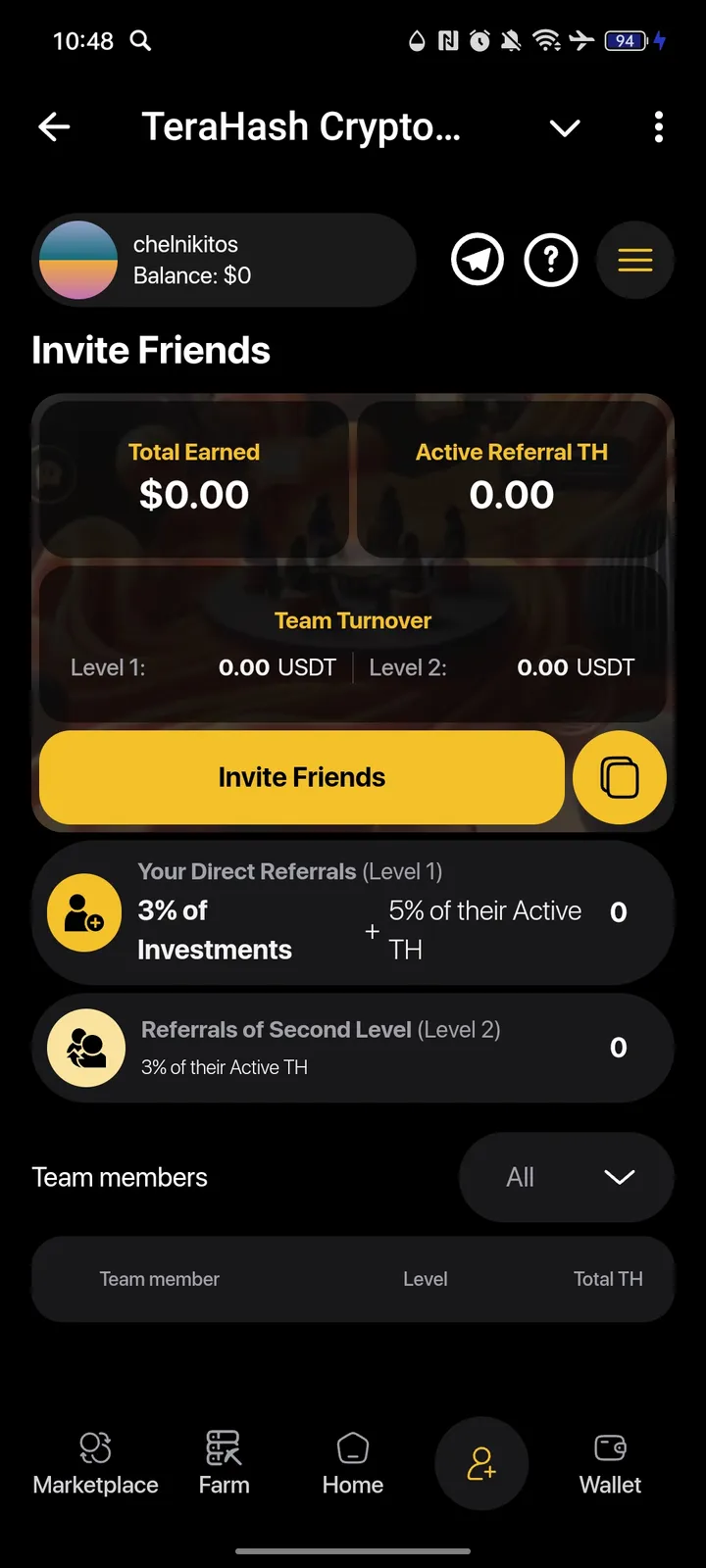Tap the second level referrals icon

pos(84,1047)
